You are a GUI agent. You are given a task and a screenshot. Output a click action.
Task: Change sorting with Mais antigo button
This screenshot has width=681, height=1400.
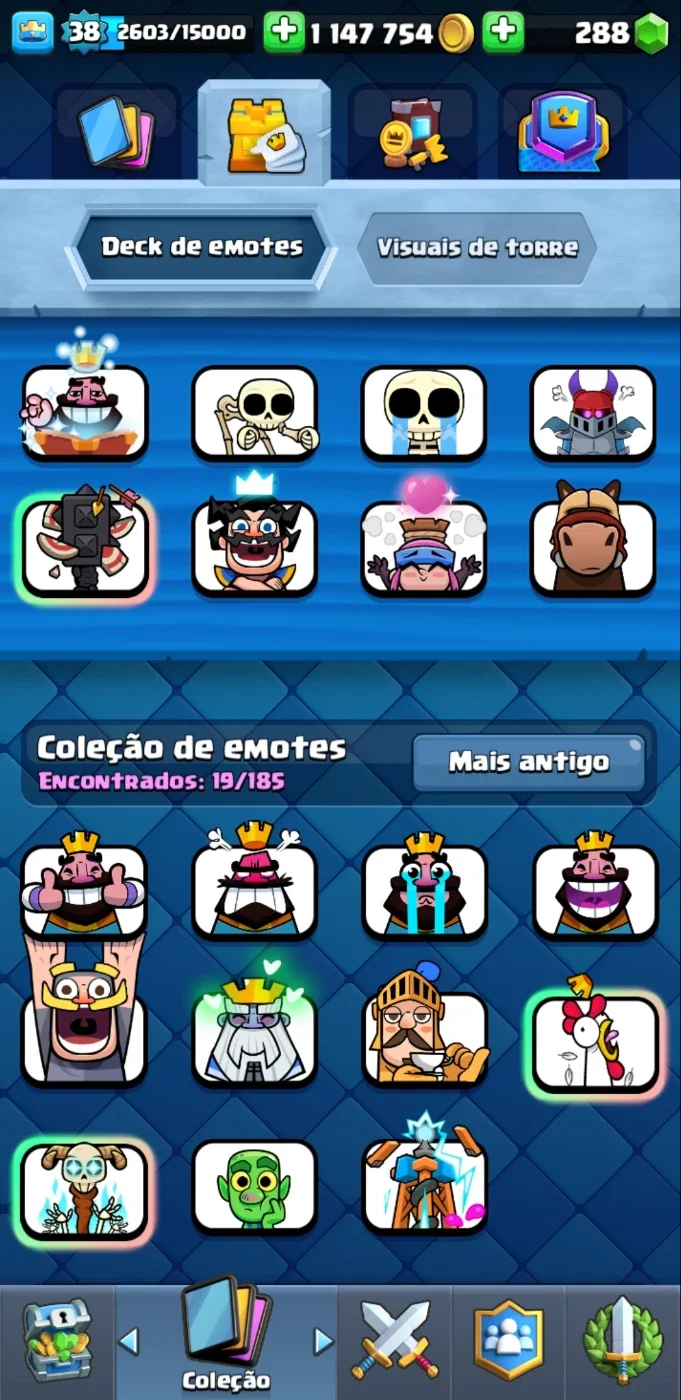click(529, 762)
